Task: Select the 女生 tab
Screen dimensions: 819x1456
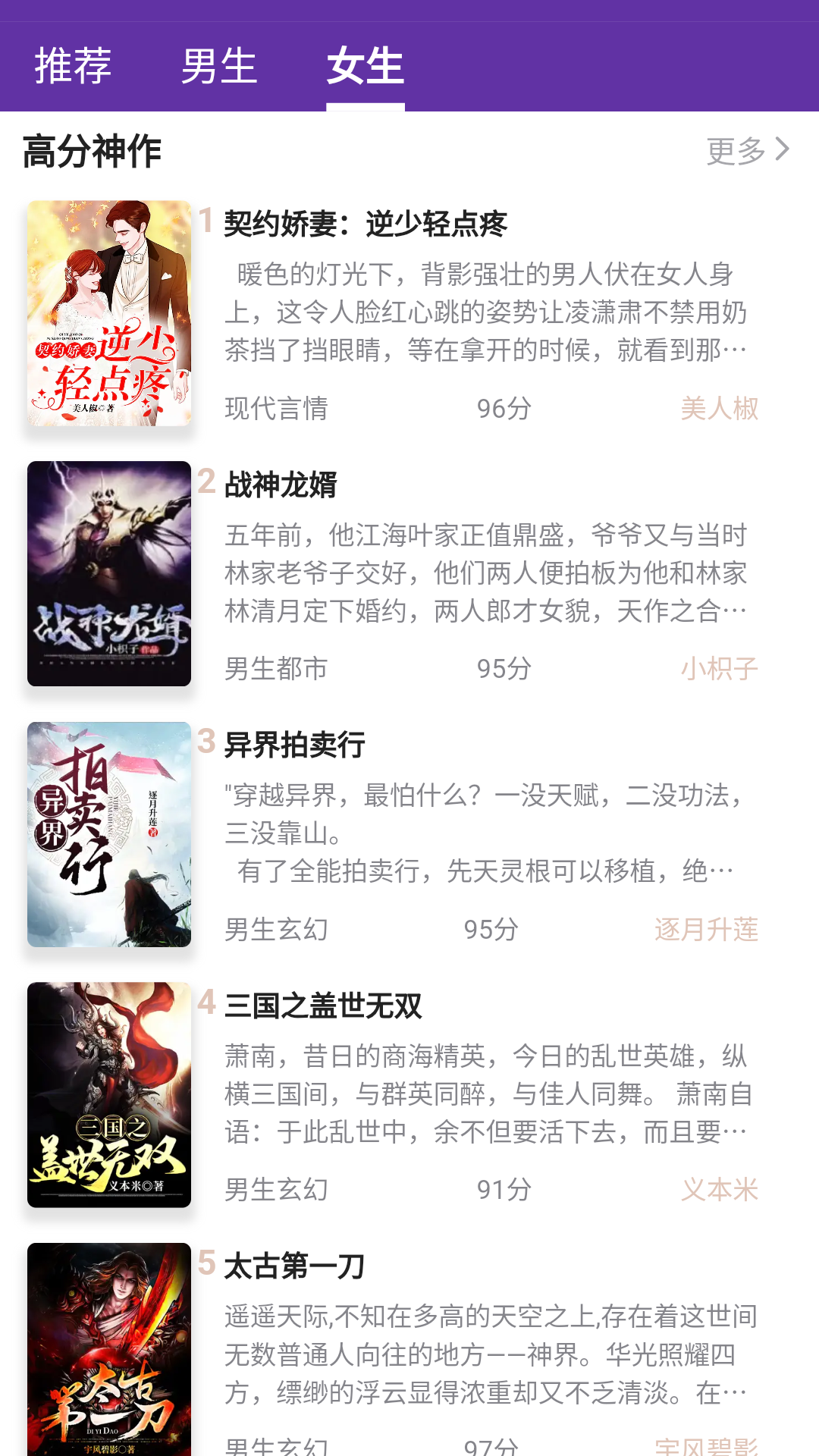Action: [x=365, y=66]
